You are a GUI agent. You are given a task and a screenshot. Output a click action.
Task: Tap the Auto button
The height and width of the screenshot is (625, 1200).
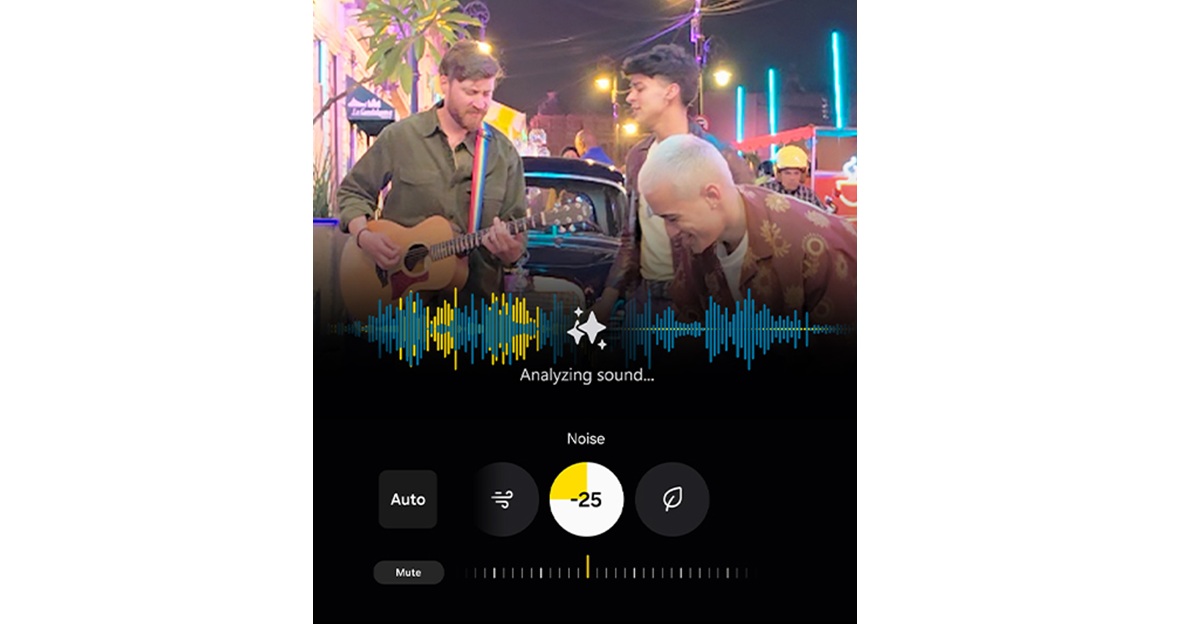[408, 499]
